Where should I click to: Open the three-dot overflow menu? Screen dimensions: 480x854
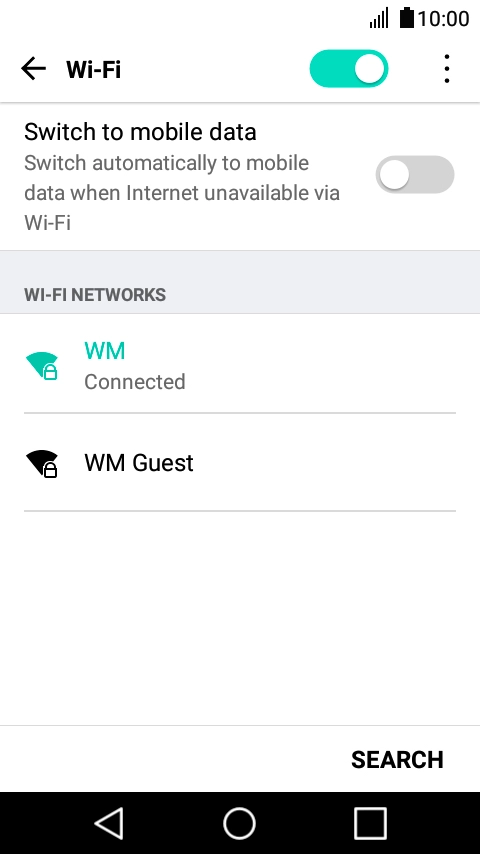tap(447, 69)
